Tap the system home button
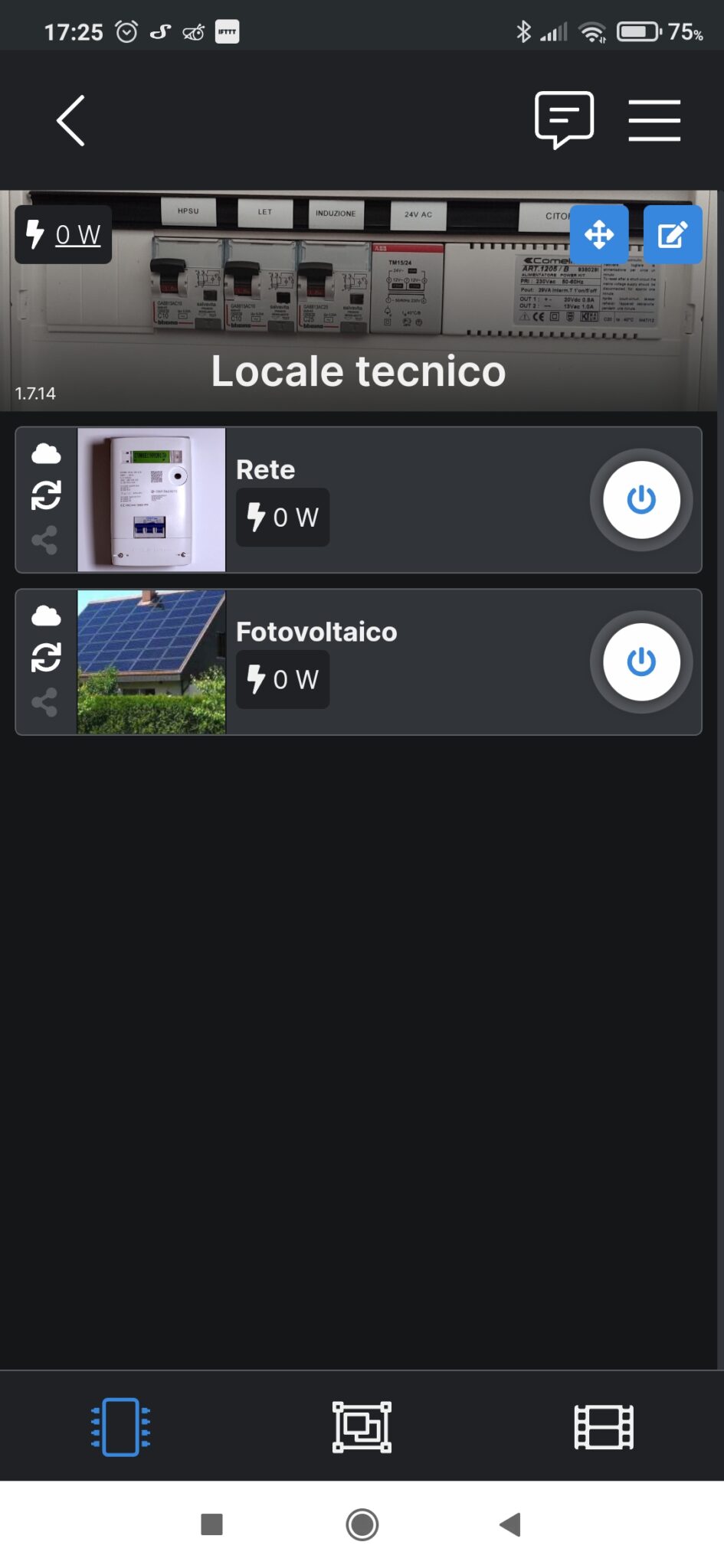The width and height of the screenshot is (724, 1568). click(x=362, y=1524)
